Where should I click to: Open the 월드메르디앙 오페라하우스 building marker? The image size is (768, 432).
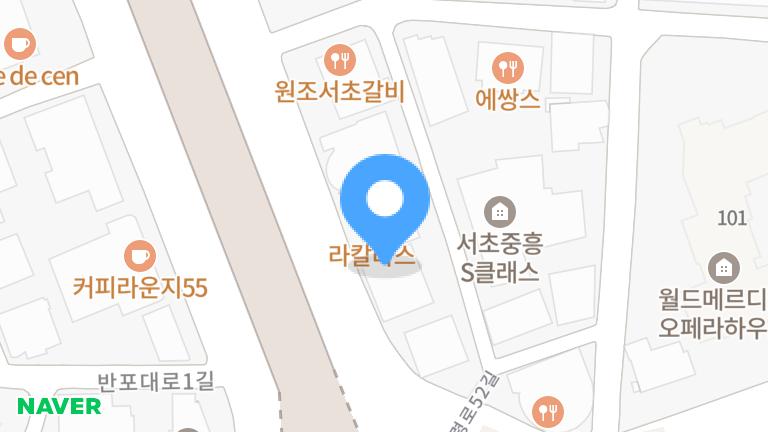722,267
